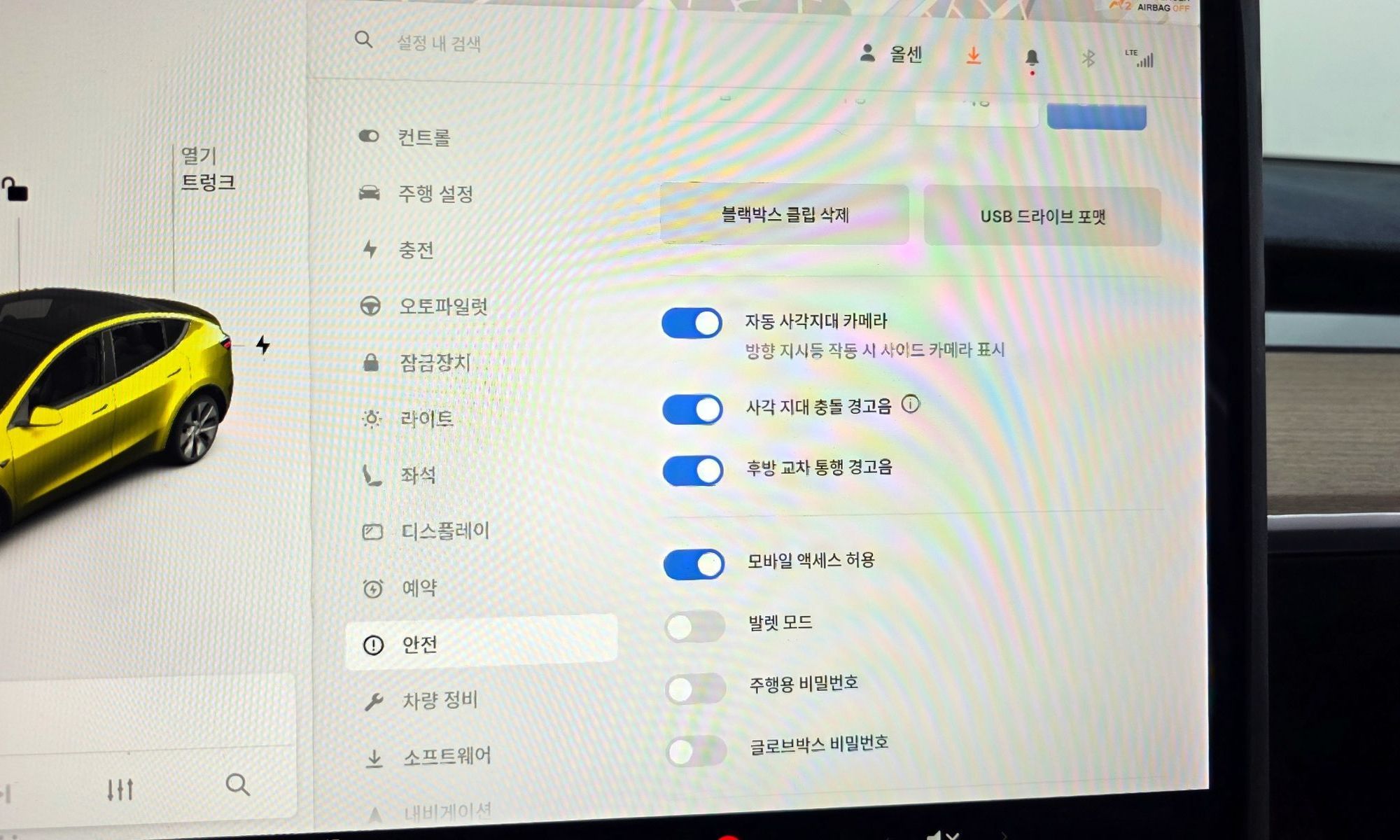1400x840 pixels.
Task: Show info for 사각 지대 충돌 경고음
Action: coord(910,404)
